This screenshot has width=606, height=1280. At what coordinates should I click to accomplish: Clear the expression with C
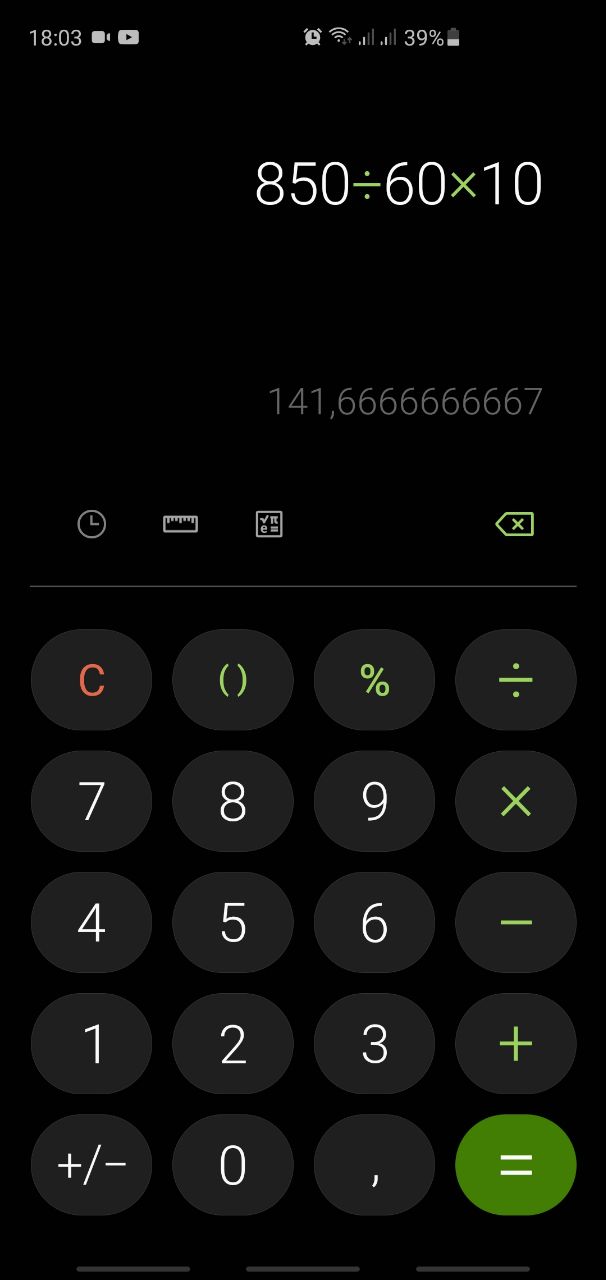[91, 681]
